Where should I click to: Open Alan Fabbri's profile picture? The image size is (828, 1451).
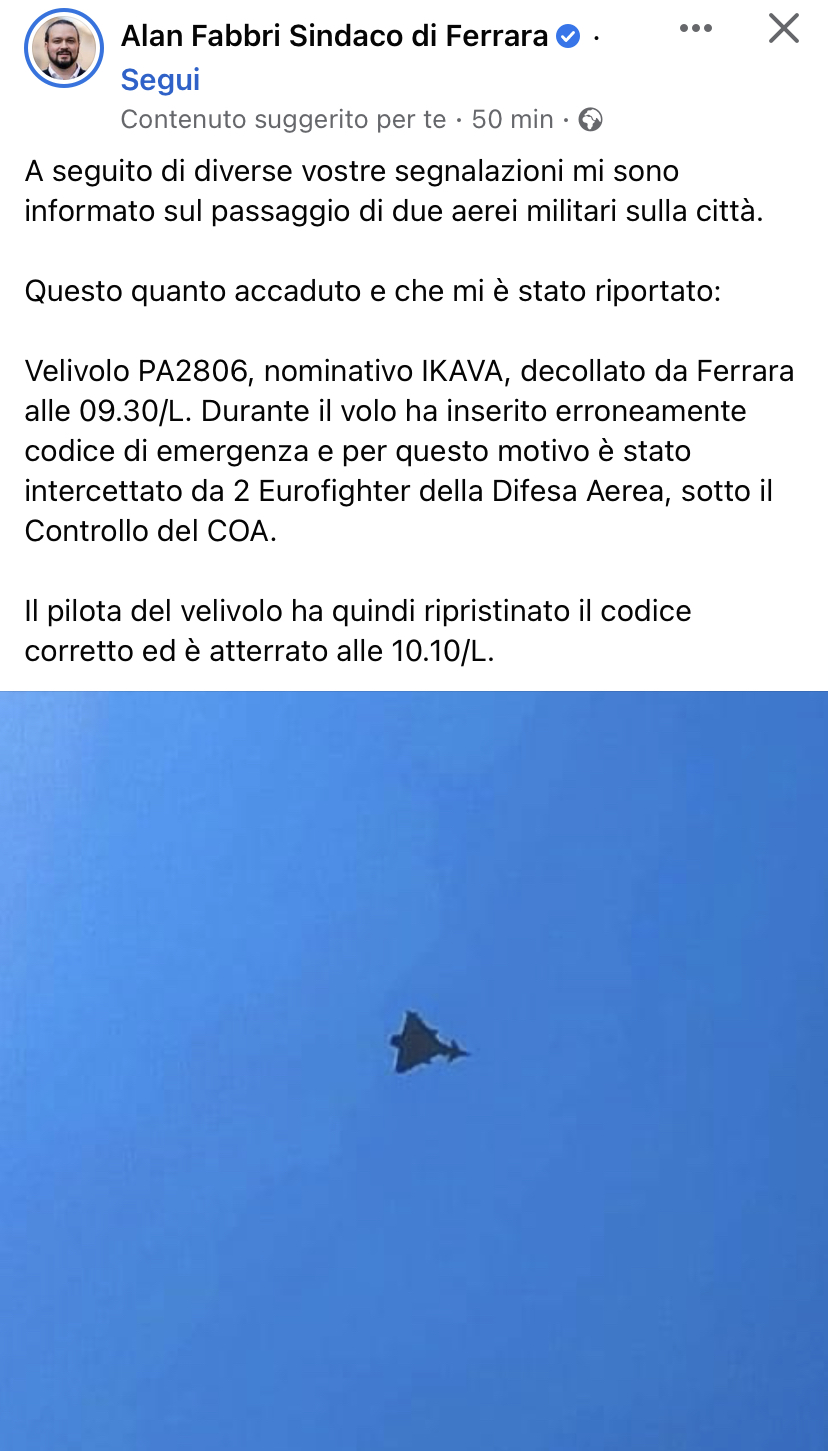point(63,48)
